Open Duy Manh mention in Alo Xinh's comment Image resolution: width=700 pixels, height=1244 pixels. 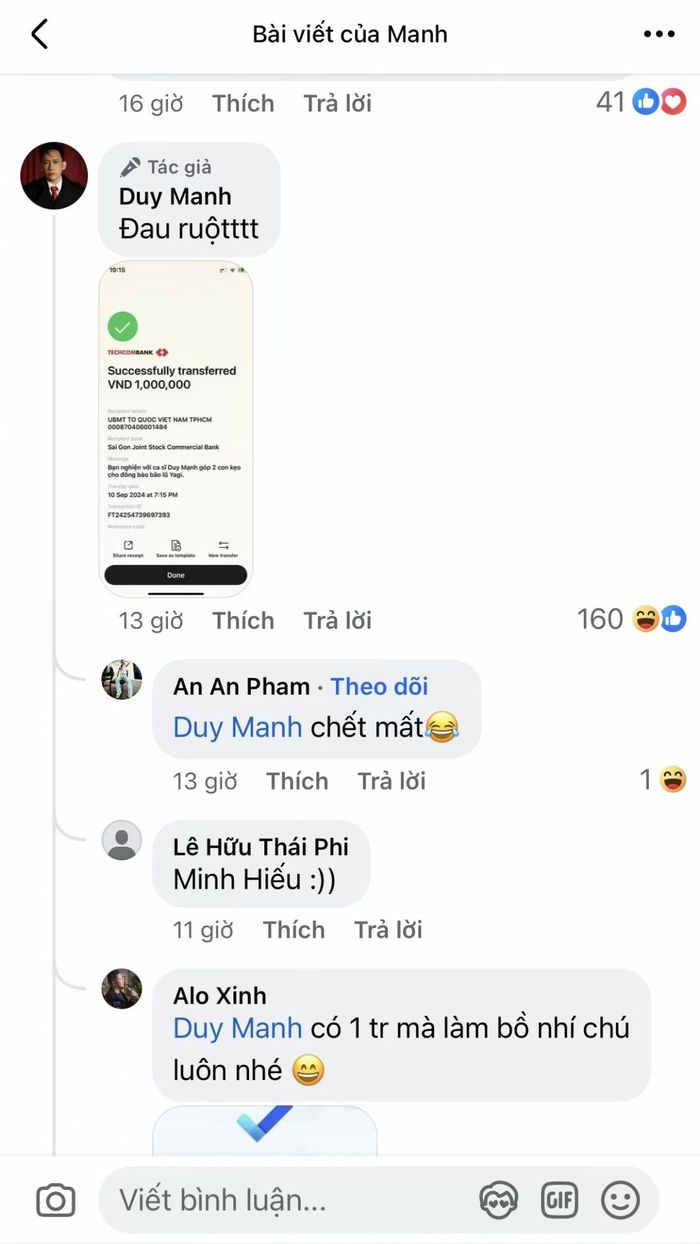pos(237,1028)
